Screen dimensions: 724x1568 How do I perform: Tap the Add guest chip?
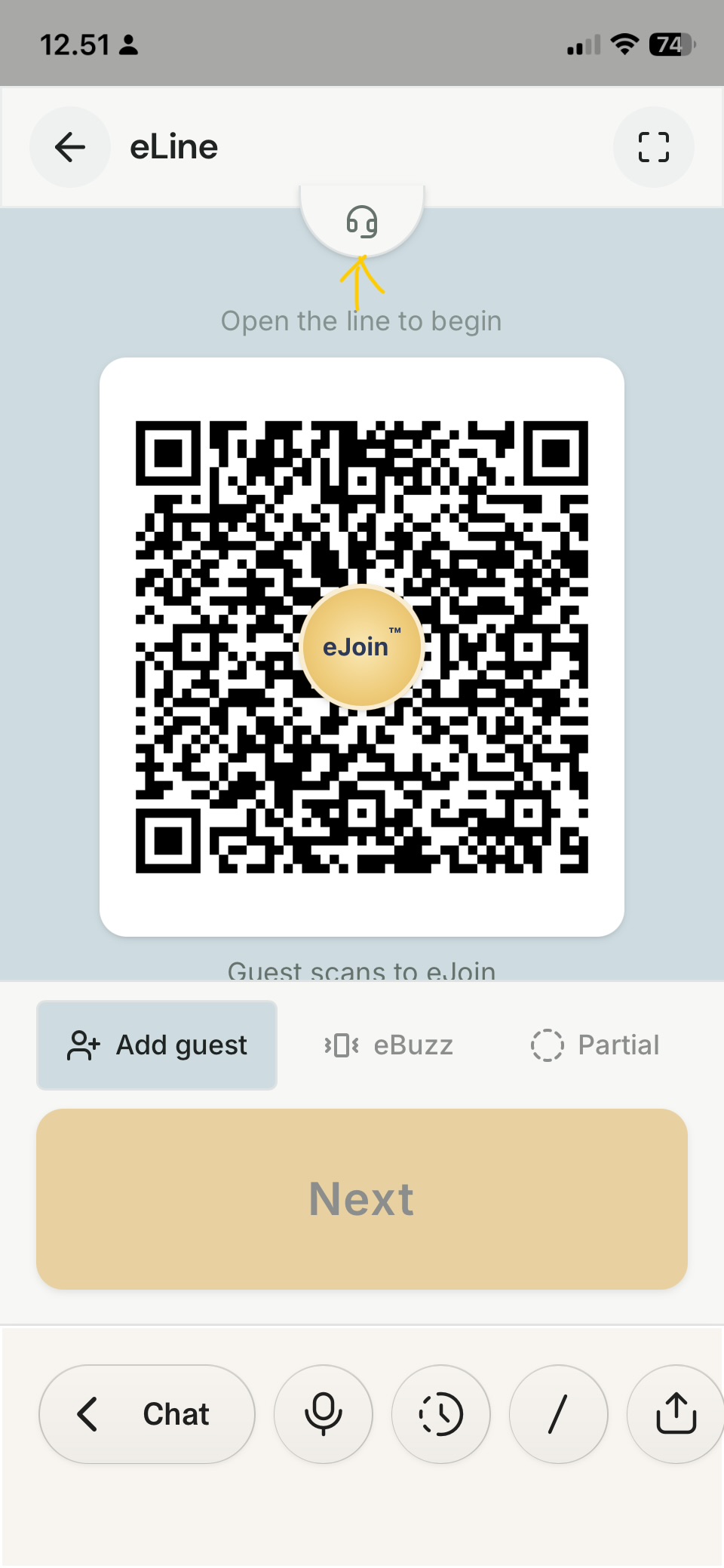pyautogui.click(x=156, y=1045)
